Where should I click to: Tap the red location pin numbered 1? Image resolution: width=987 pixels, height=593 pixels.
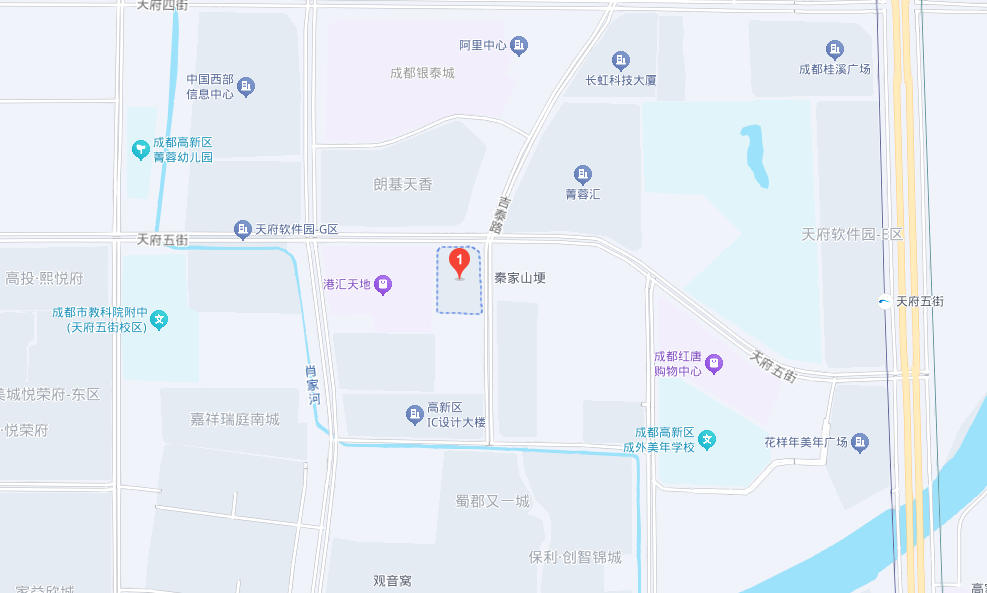coord(459,263)
